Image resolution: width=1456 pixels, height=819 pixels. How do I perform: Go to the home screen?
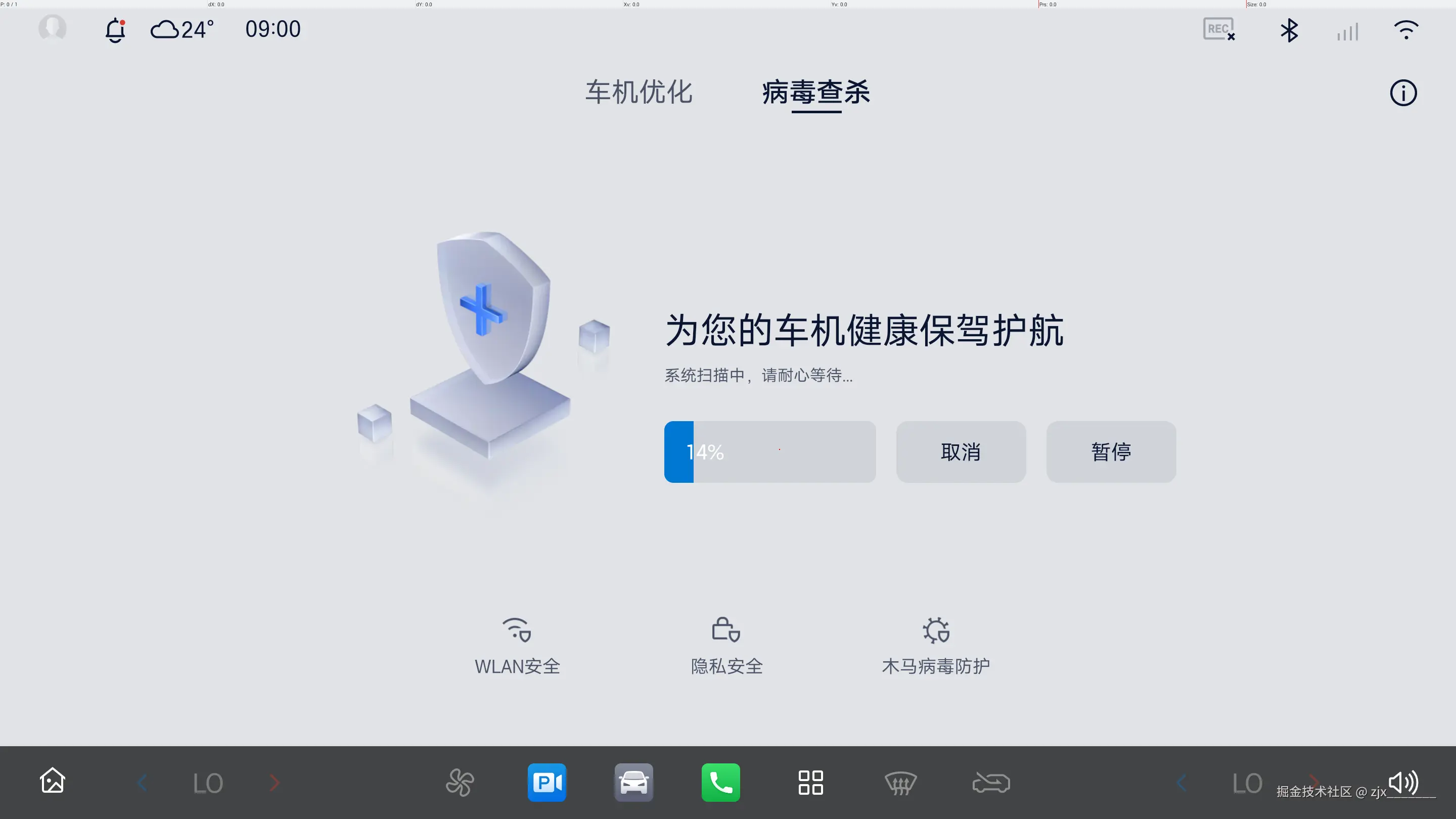click(x=52, y=782)
